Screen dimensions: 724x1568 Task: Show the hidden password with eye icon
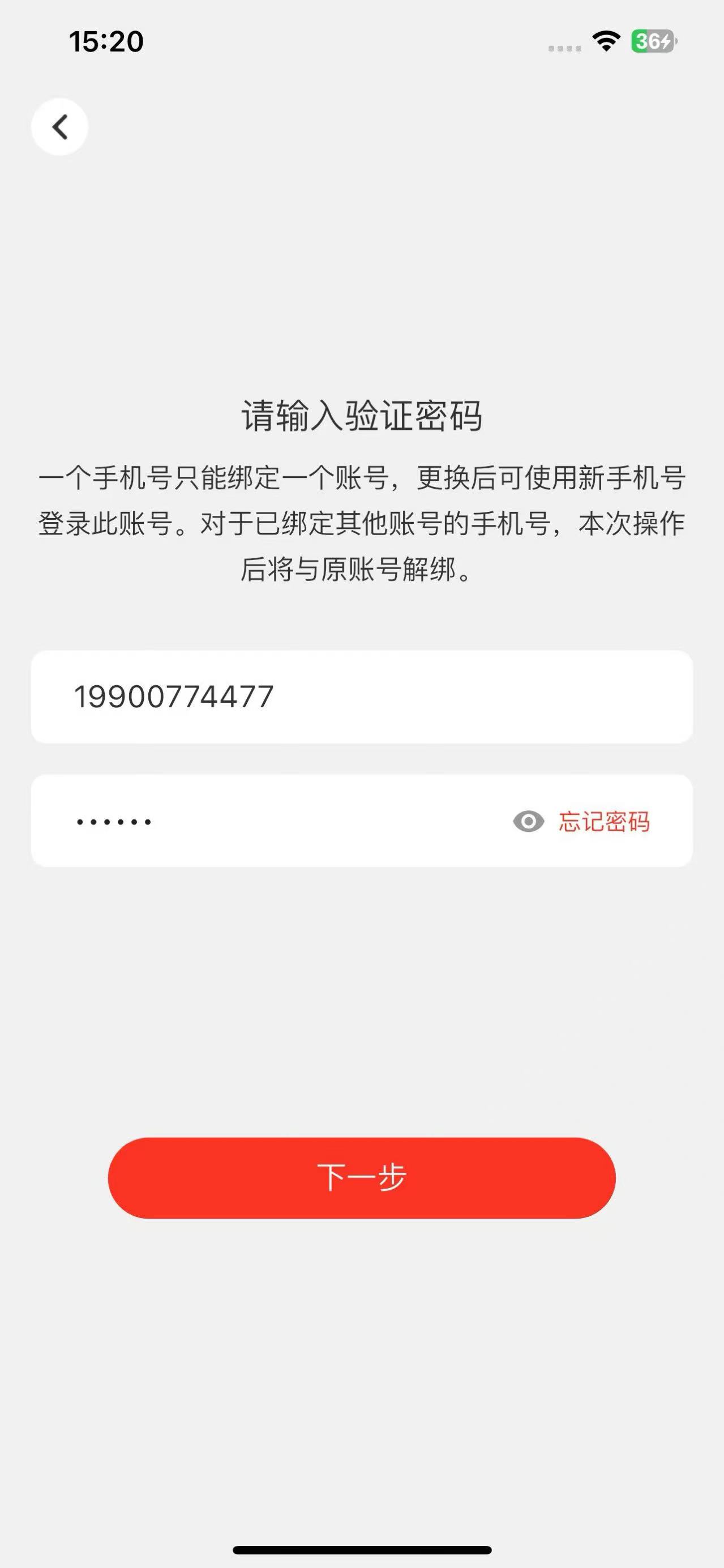pos(528,821)
